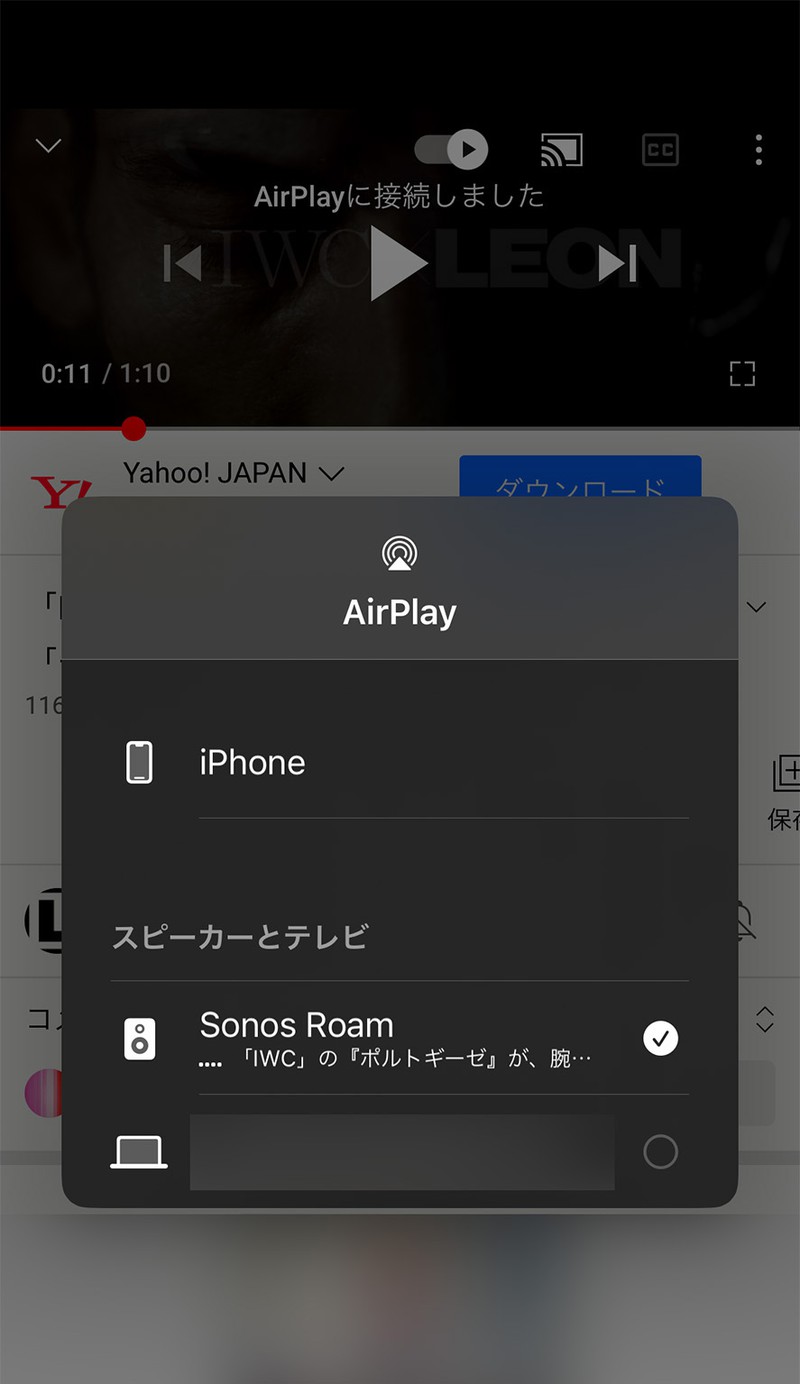
Task: Select the laptop device radio button
Action: 660,1152
